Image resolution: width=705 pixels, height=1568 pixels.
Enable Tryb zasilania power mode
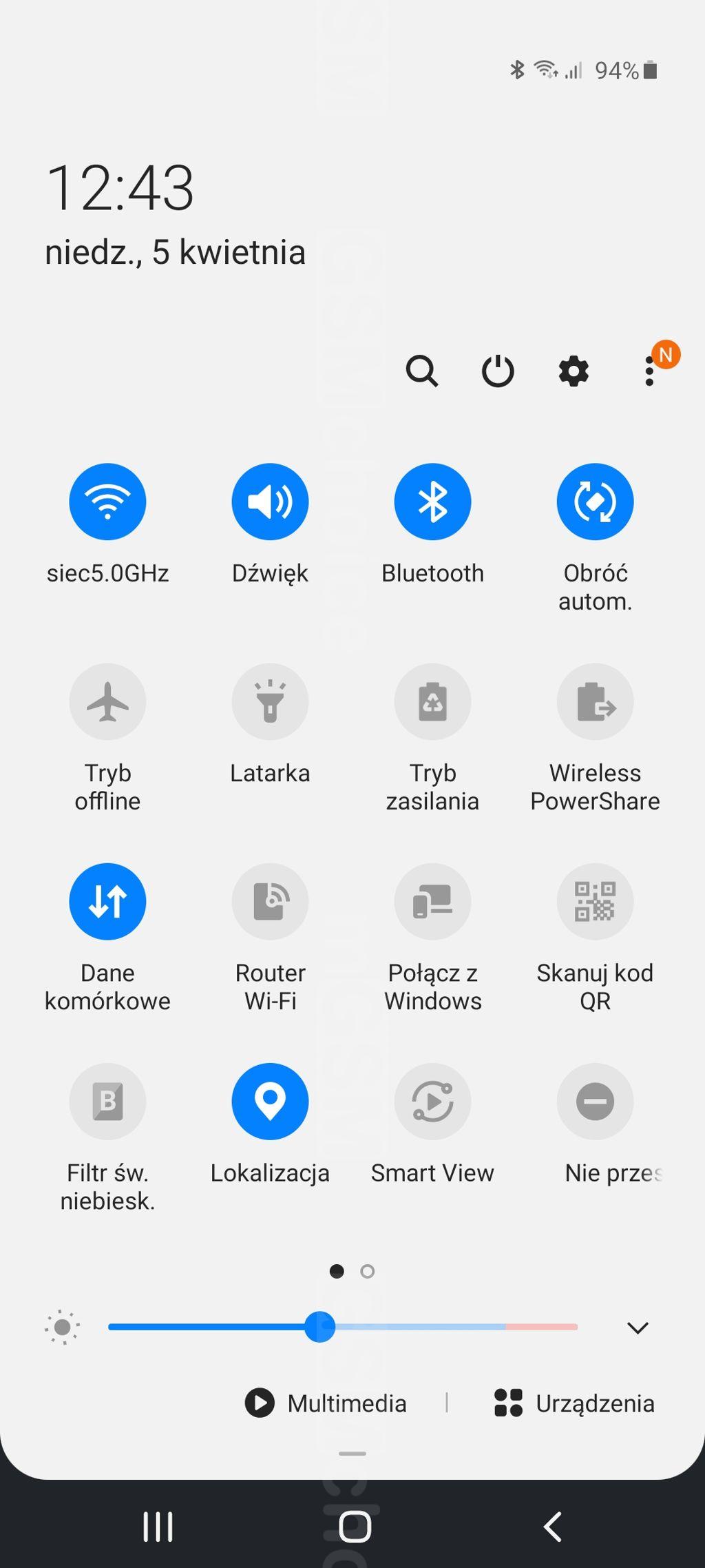[432, 701]
